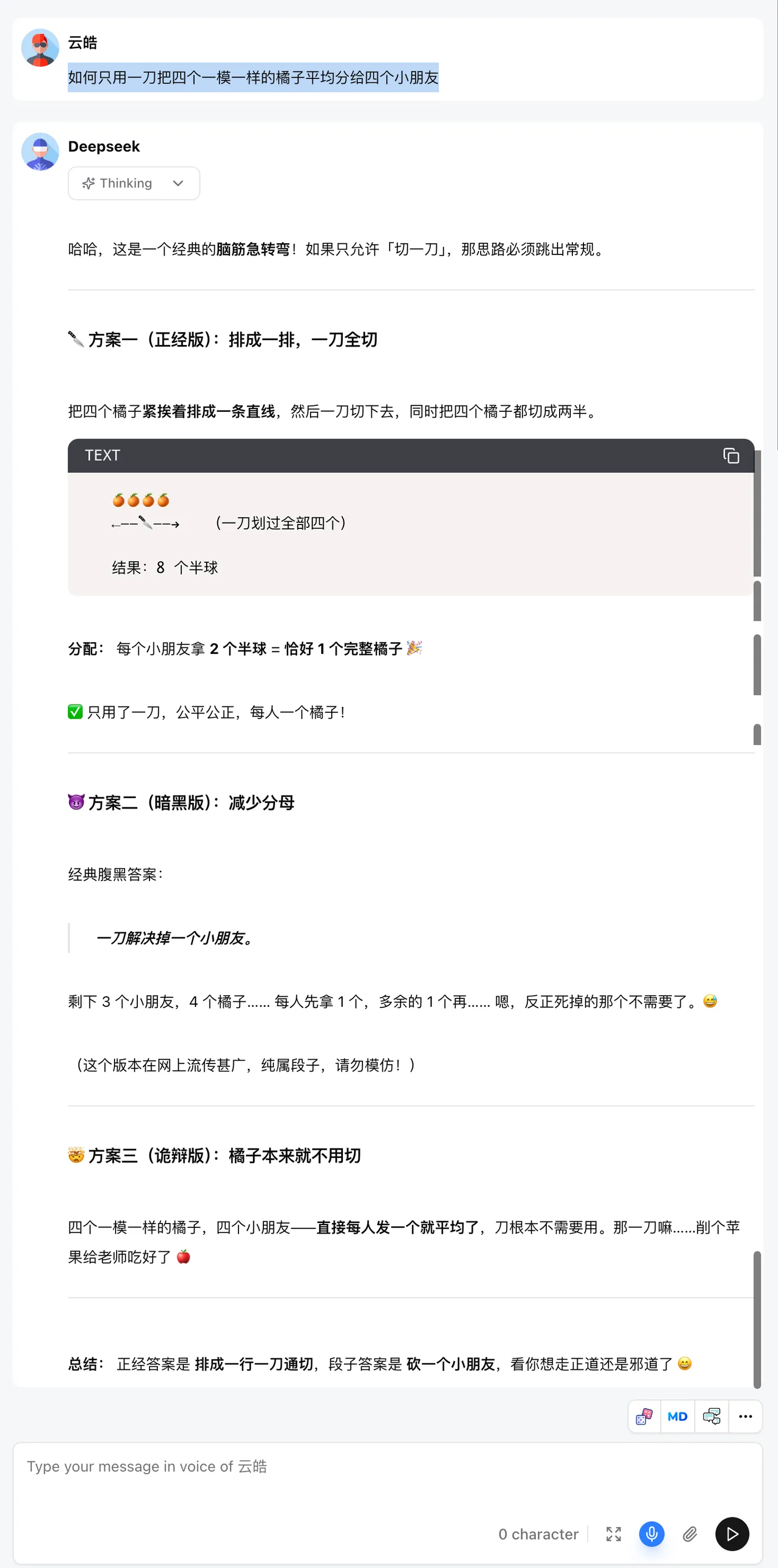Expand the message input to fullscreen
Viewport: 778px width, 1568px height.
[613, 1534]
